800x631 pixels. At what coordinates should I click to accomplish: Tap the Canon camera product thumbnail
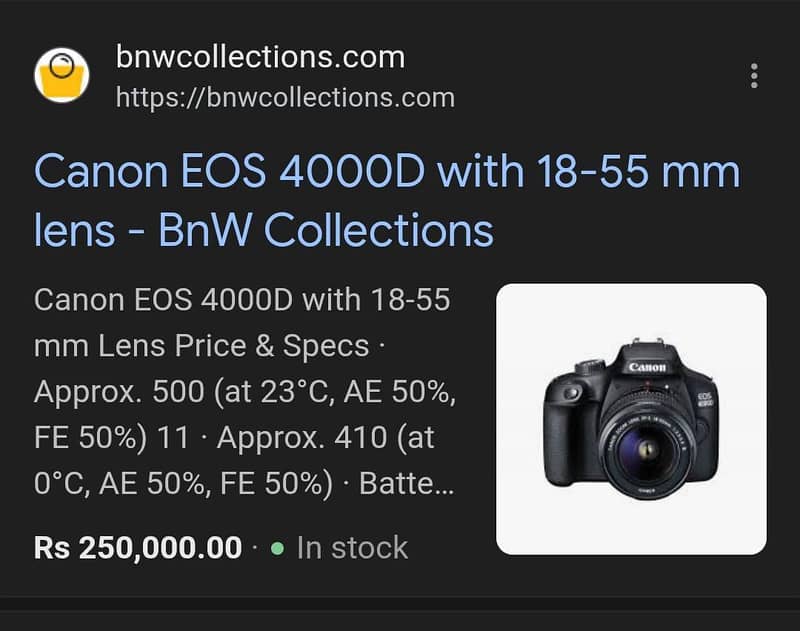point(631,418)
